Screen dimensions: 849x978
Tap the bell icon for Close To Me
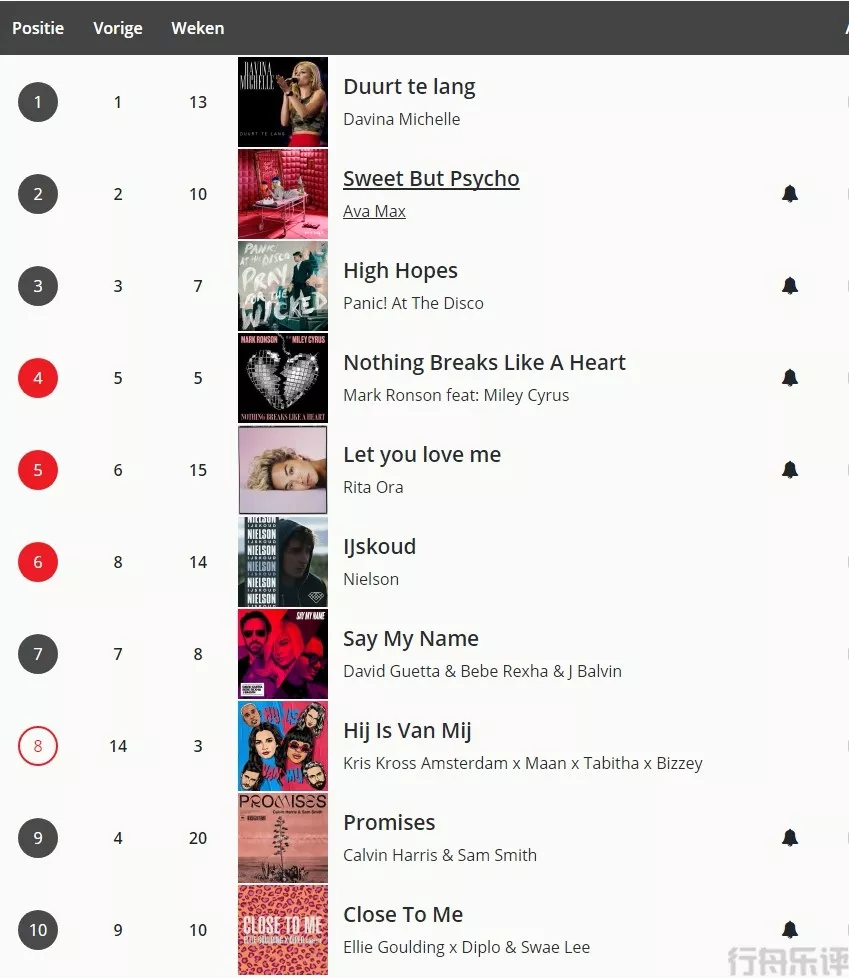coord(790,930)
